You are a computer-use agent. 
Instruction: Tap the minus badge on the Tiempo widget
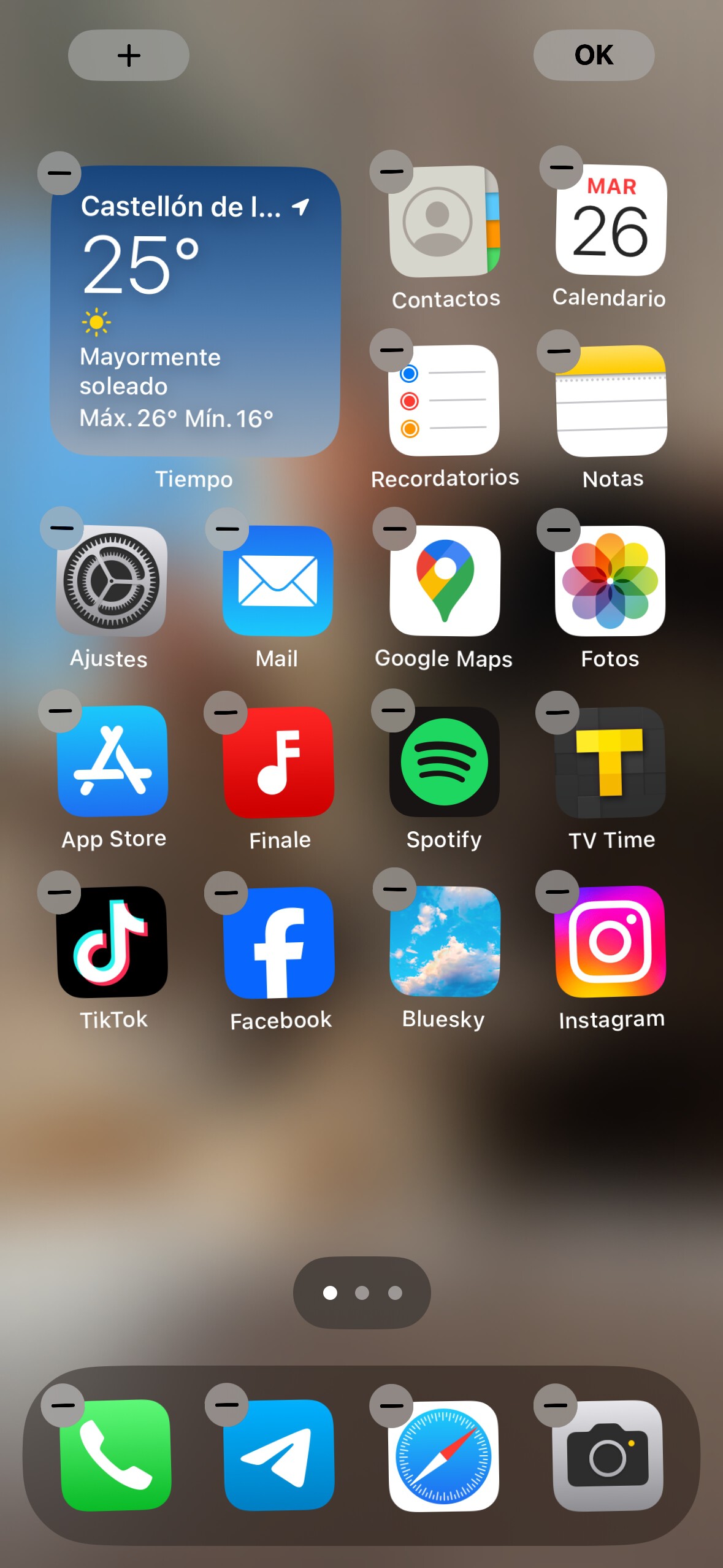pyautogui.click(x=60, y=173)
